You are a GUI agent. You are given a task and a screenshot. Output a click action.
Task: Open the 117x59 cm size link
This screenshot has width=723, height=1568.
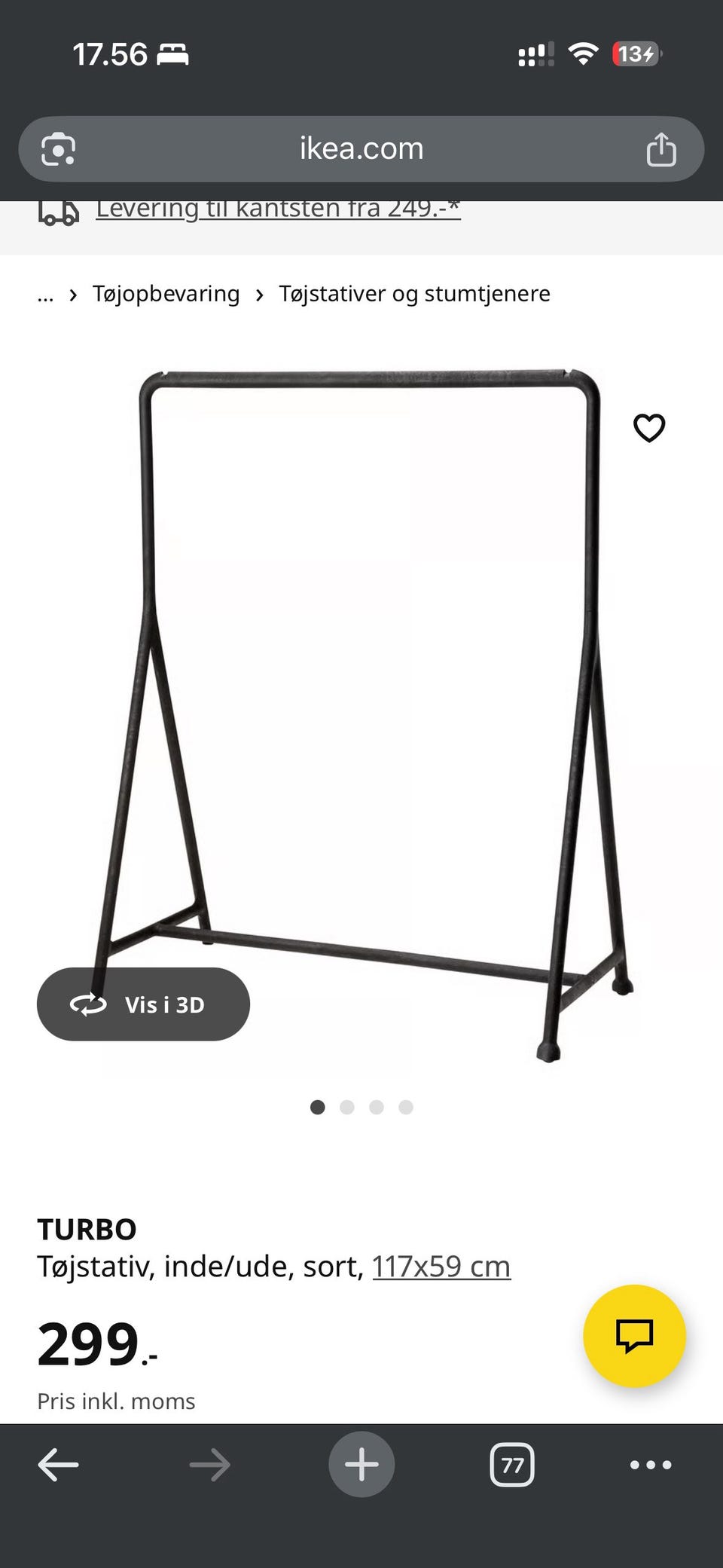[441, 1267]
